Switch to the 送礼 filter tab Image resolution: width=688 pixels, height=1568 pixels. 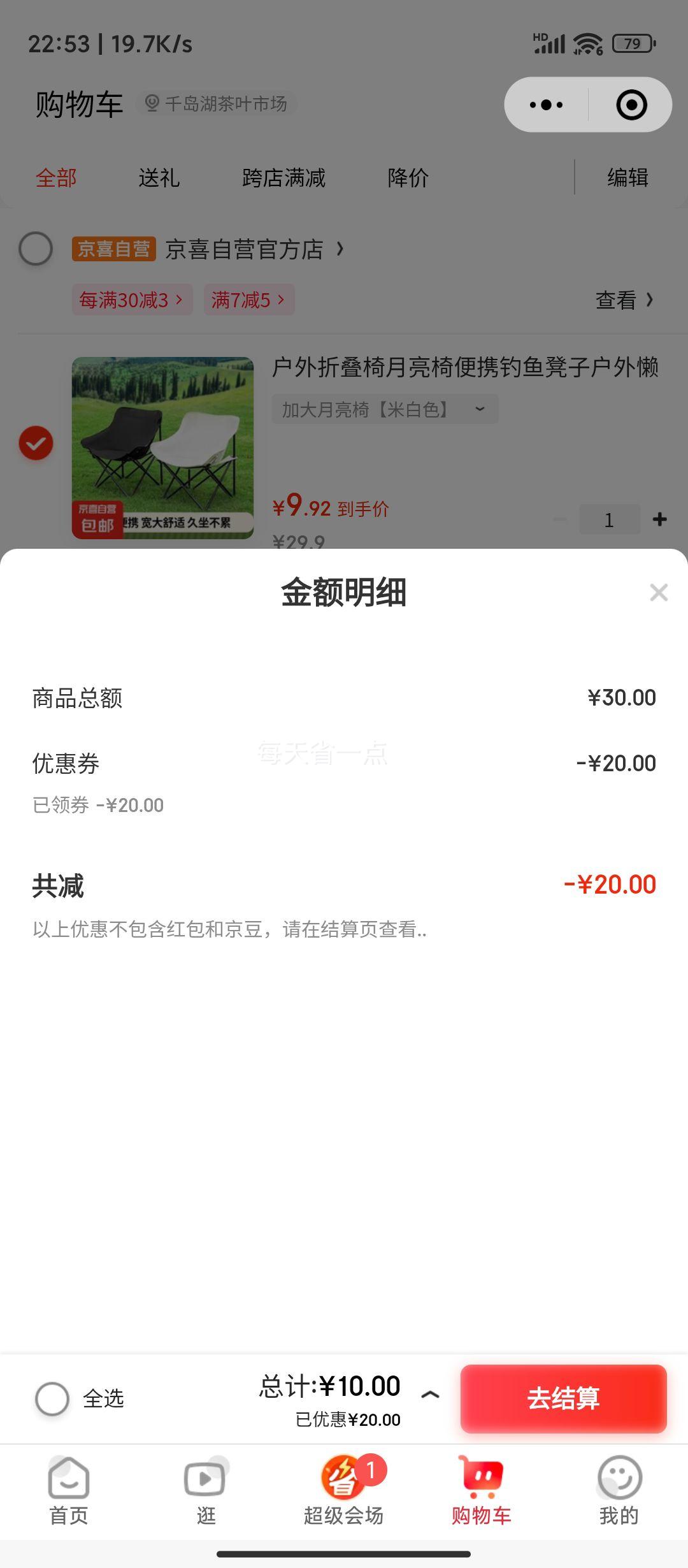pyautogui.click(x=159, y=177)
